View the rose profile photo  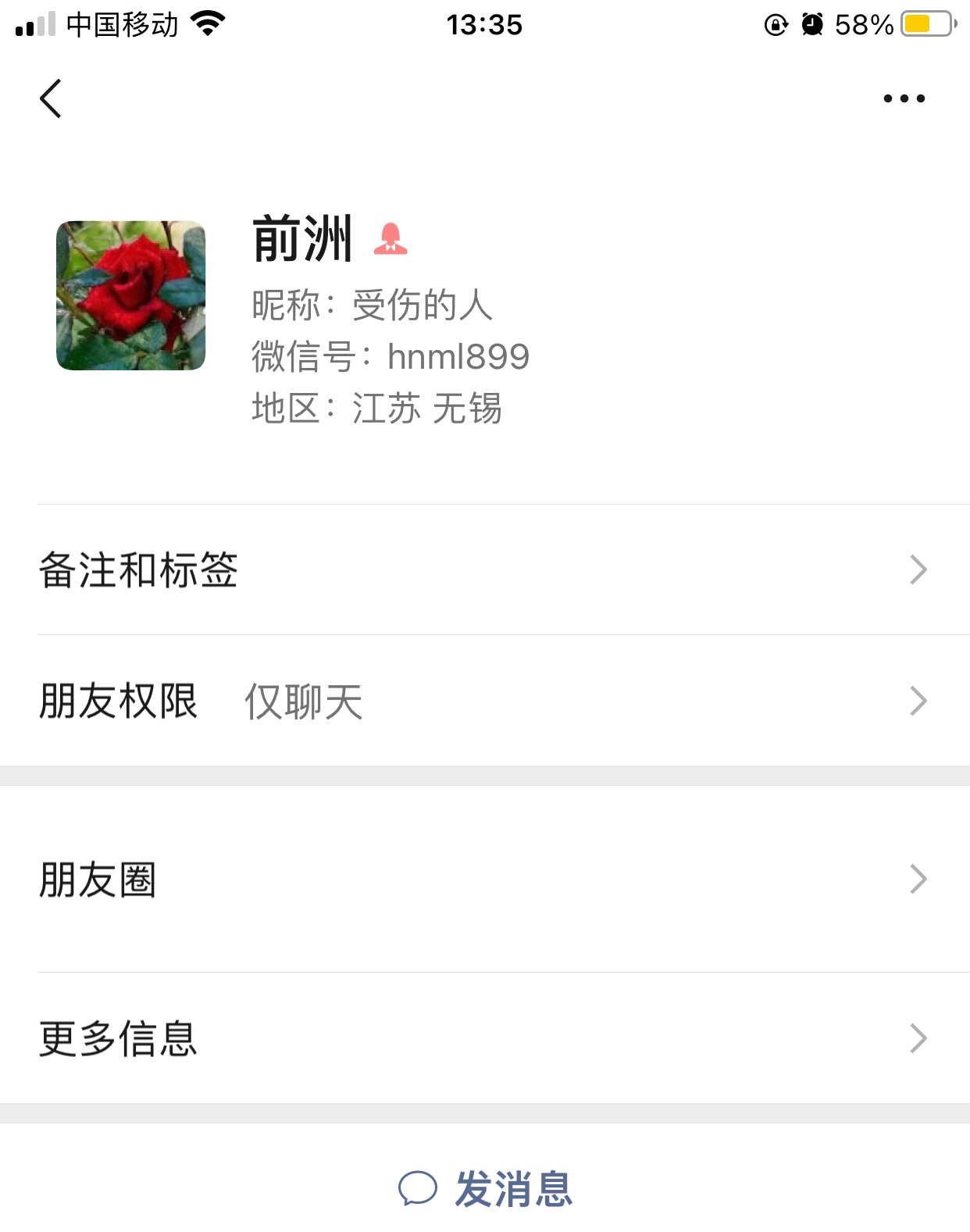point(131,295)
